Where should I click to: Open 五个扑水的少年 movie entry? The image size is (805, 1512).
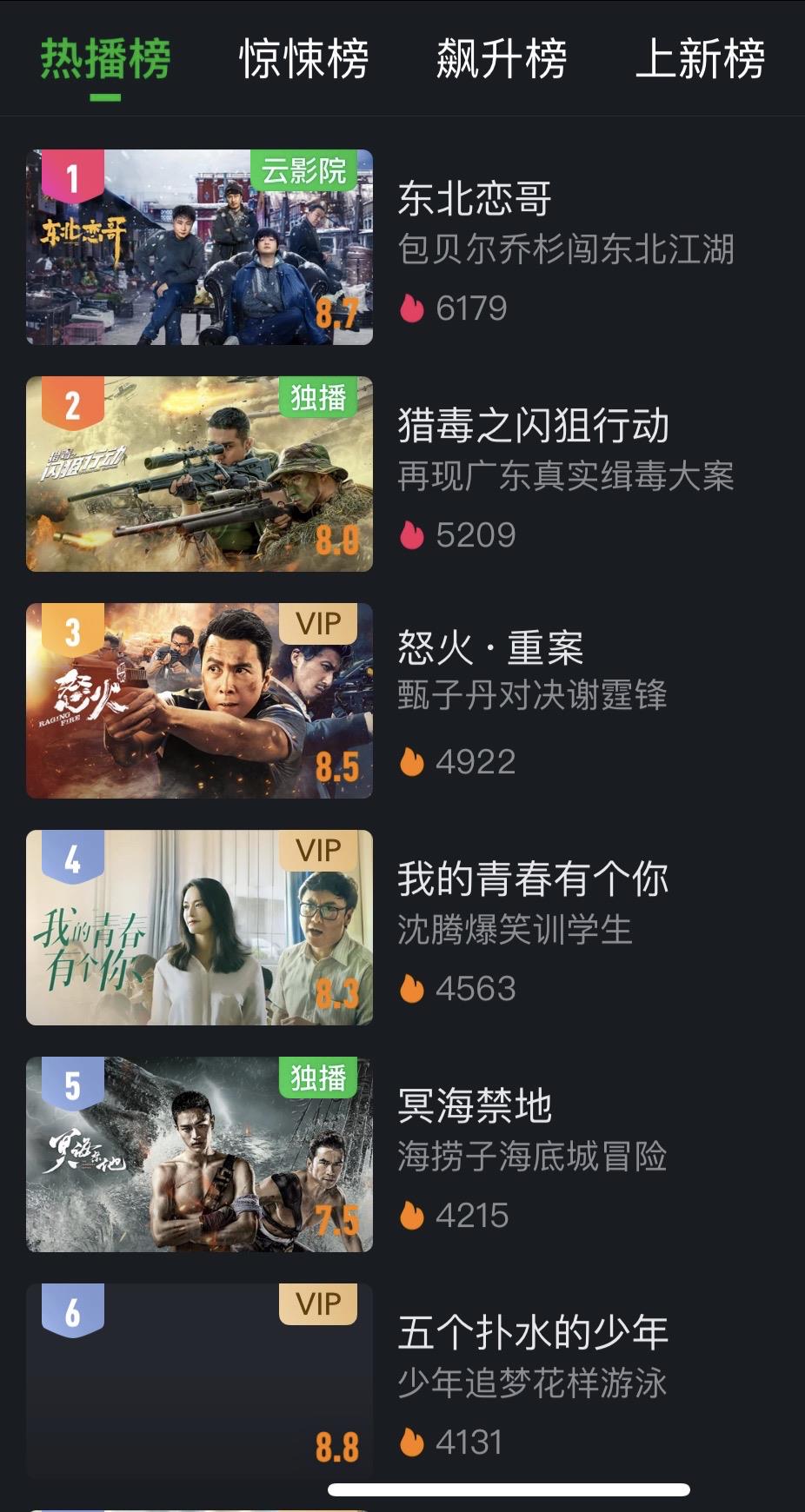tap(533, 1333)
